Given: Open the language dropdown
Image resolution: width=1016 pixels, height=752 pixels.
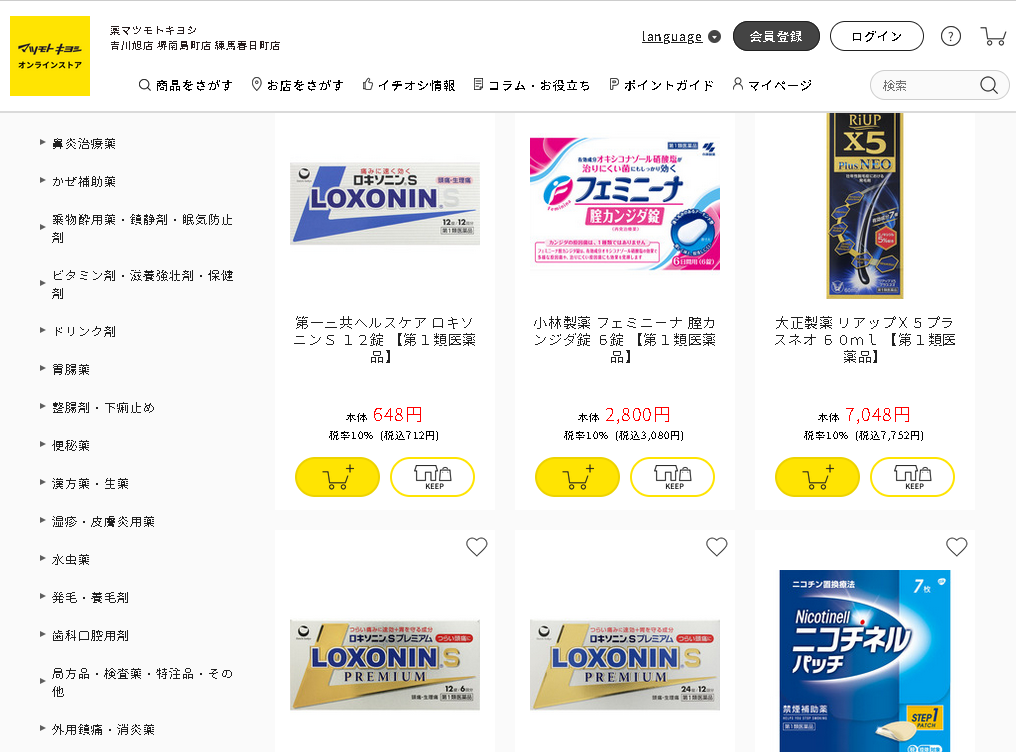Looking at the screenshot, I should (x=681, y=37).
